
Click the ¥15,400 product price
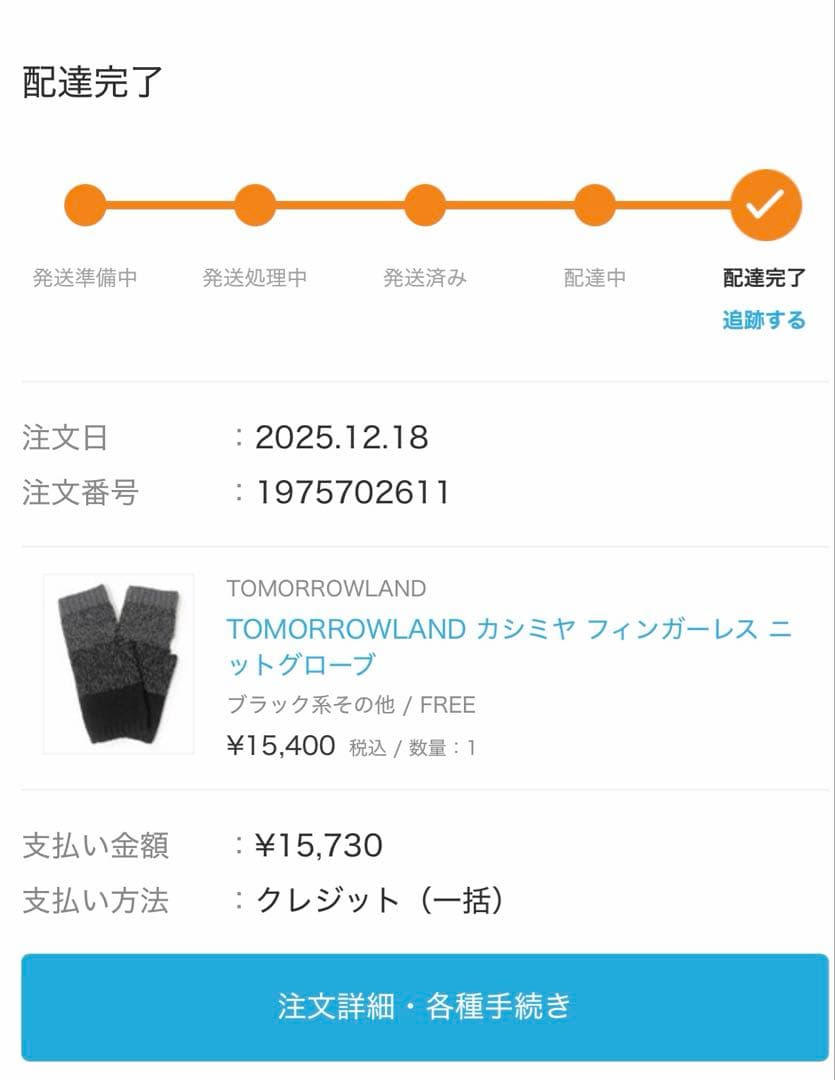[280, 746]
